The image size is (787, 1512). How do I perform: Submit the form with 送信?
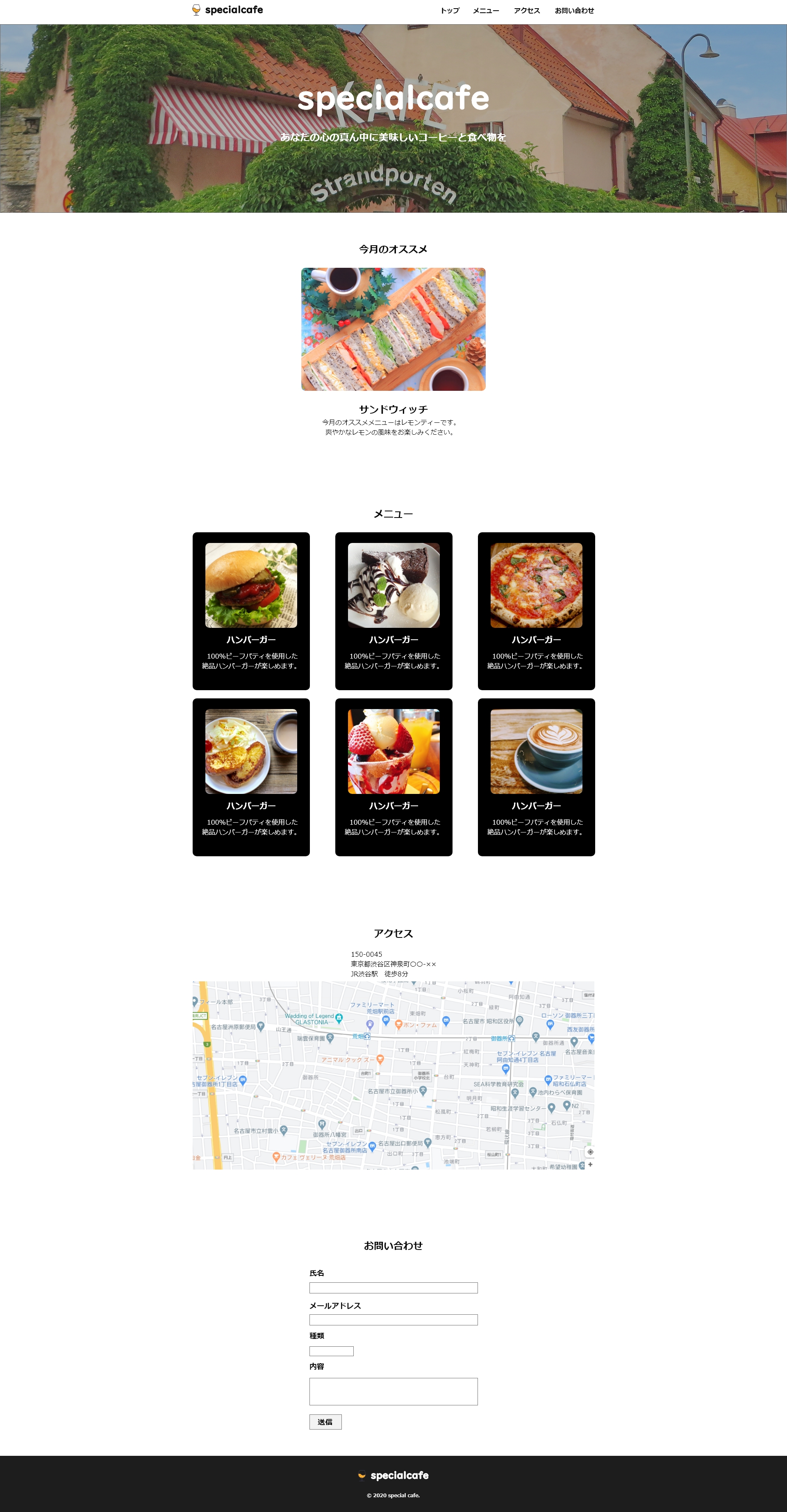tap(325, 1422)
